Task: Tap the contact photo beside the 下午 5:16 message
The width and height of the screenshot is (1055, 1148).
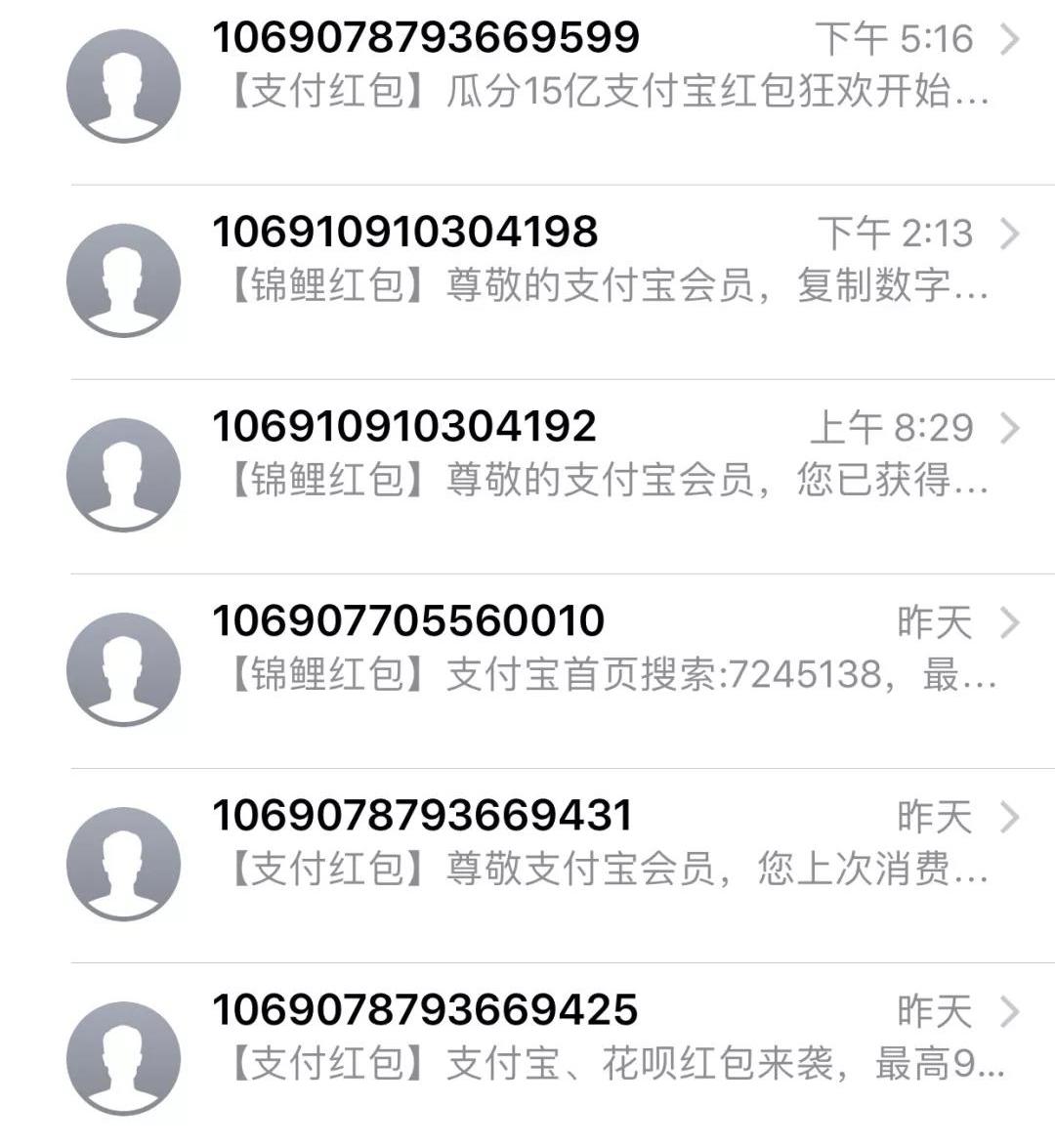Action: pyautogui.click(x=122, y=83)
